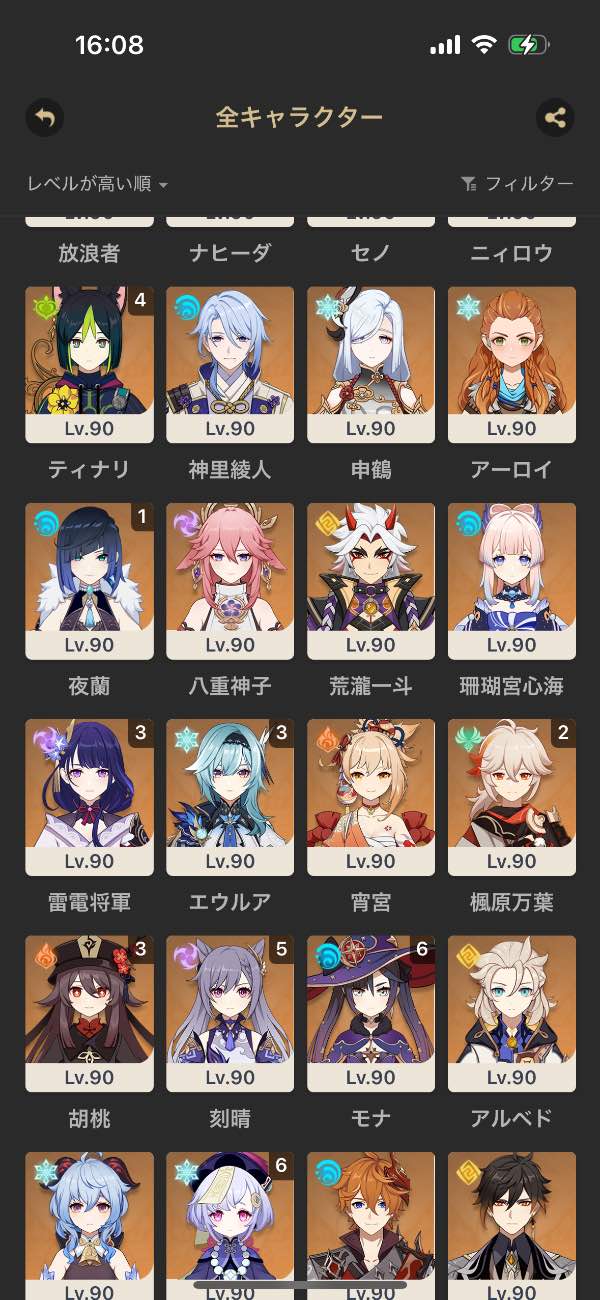The image size is (600, 1300).
Task: Select the 神里綾人 character card
Action: [230, 364]
